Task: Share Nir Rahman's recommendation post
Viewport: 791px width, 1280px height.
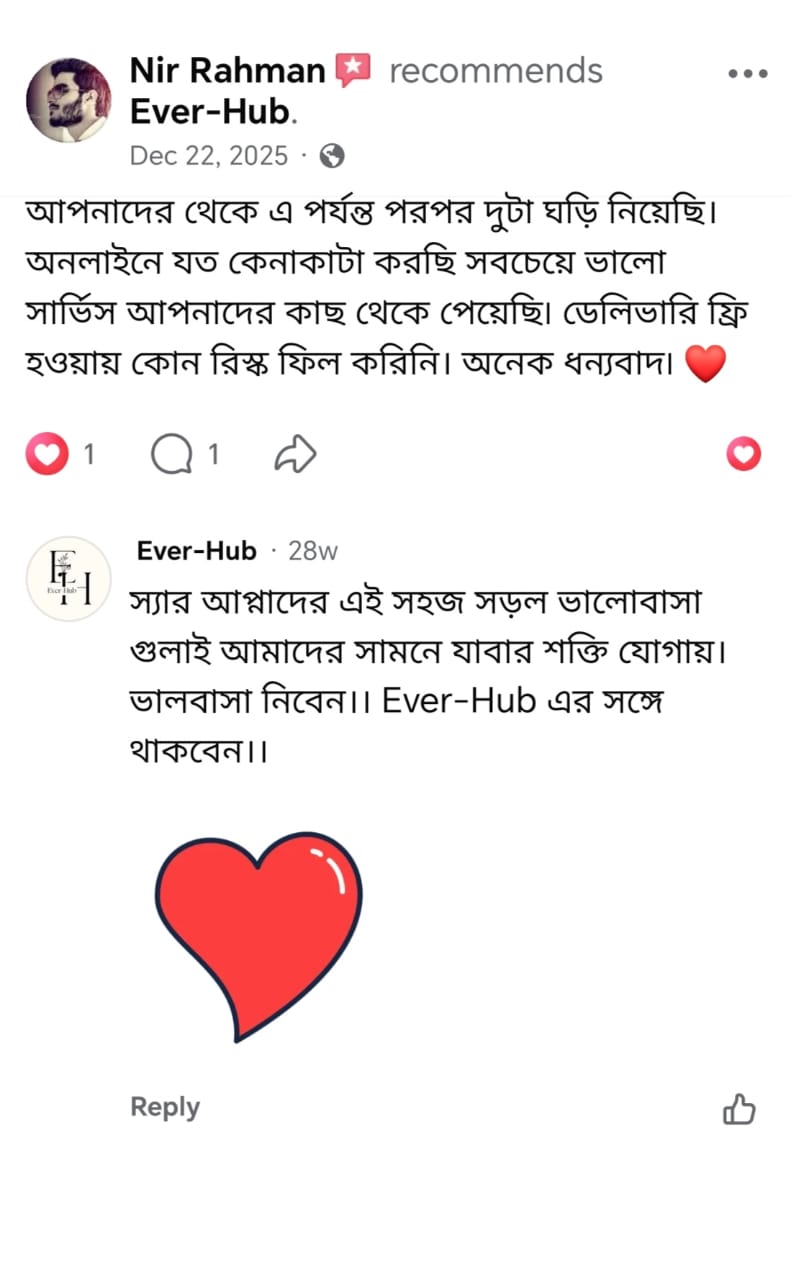Action: [295, 455]
